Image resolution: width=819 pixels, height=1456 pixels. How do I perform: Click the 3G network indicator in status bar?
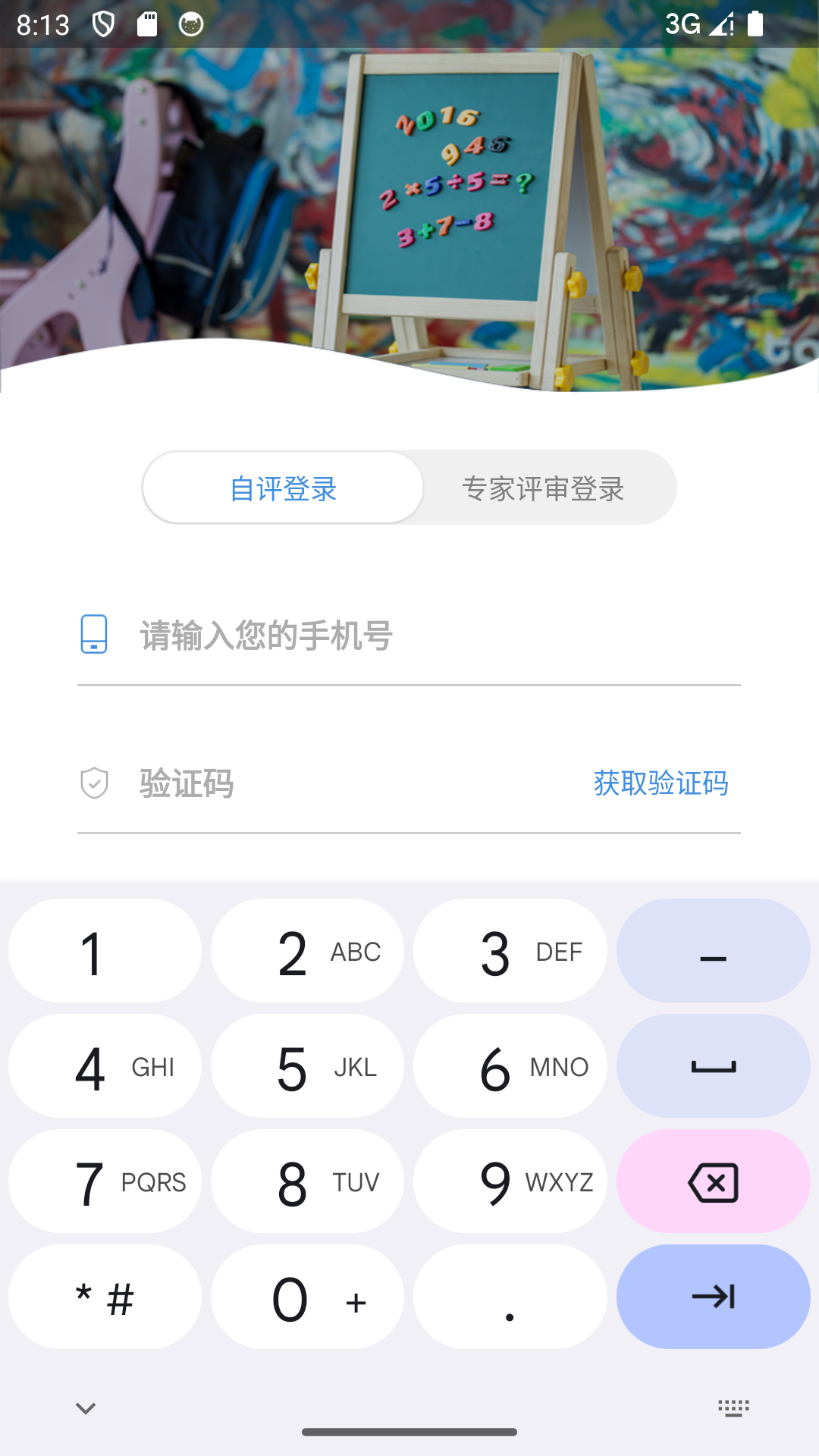pos(683,25)
